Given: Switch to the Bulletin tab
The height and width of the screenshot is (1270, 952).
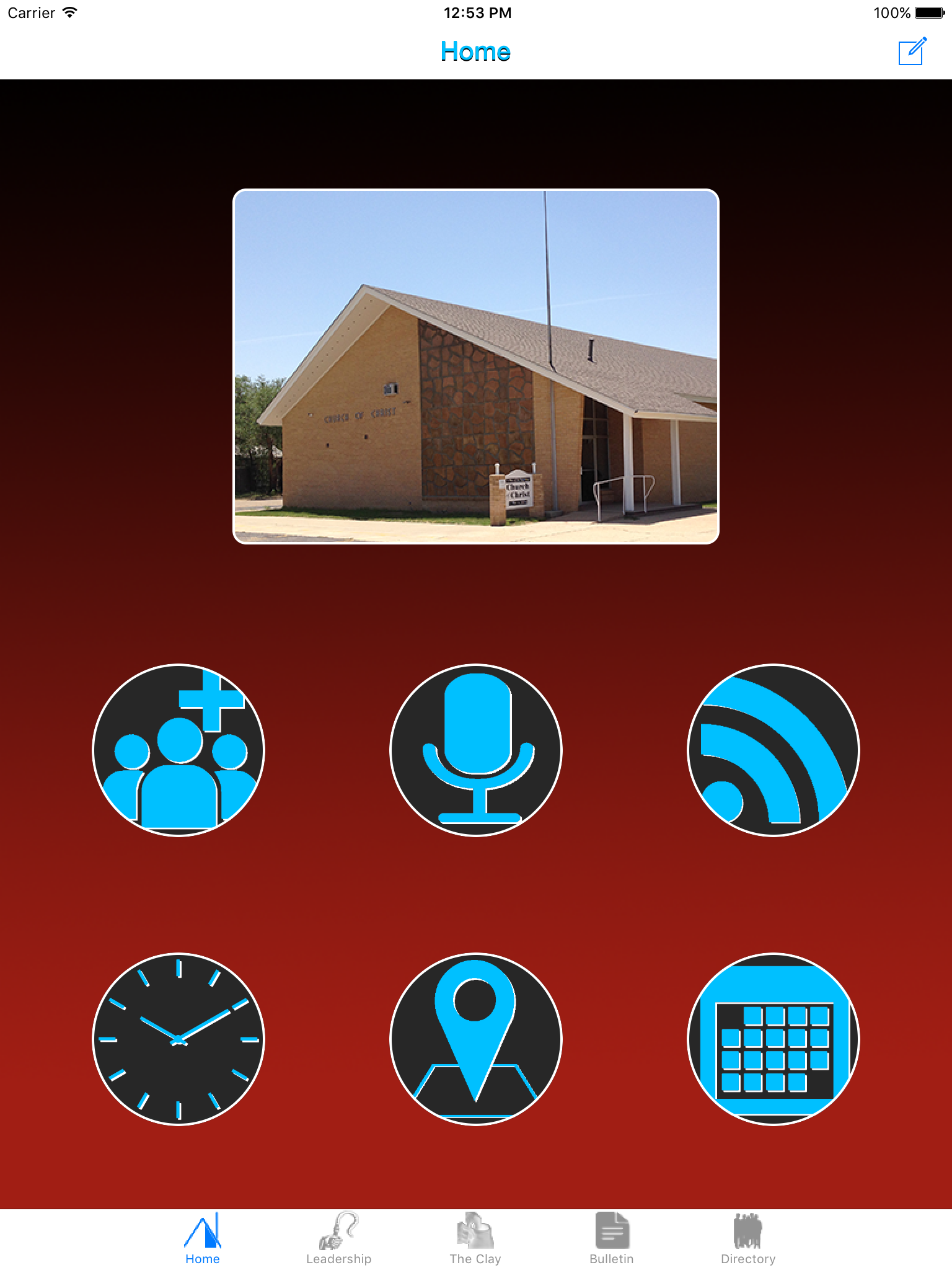Looking at the screenshot, I should point(612,1239).
